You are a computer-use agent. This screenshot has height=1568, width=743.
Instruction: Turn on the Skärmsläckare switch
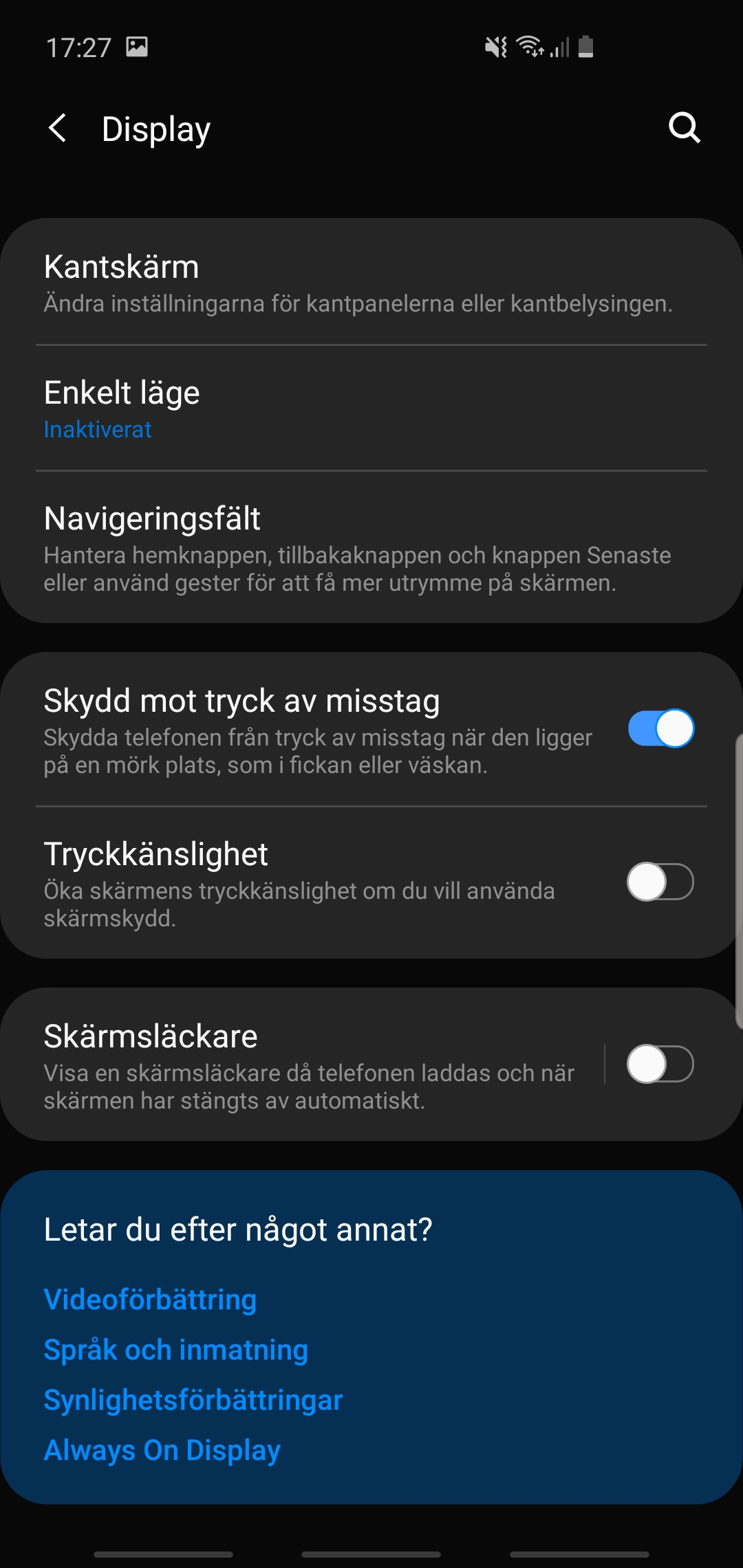click(660, 1064)
